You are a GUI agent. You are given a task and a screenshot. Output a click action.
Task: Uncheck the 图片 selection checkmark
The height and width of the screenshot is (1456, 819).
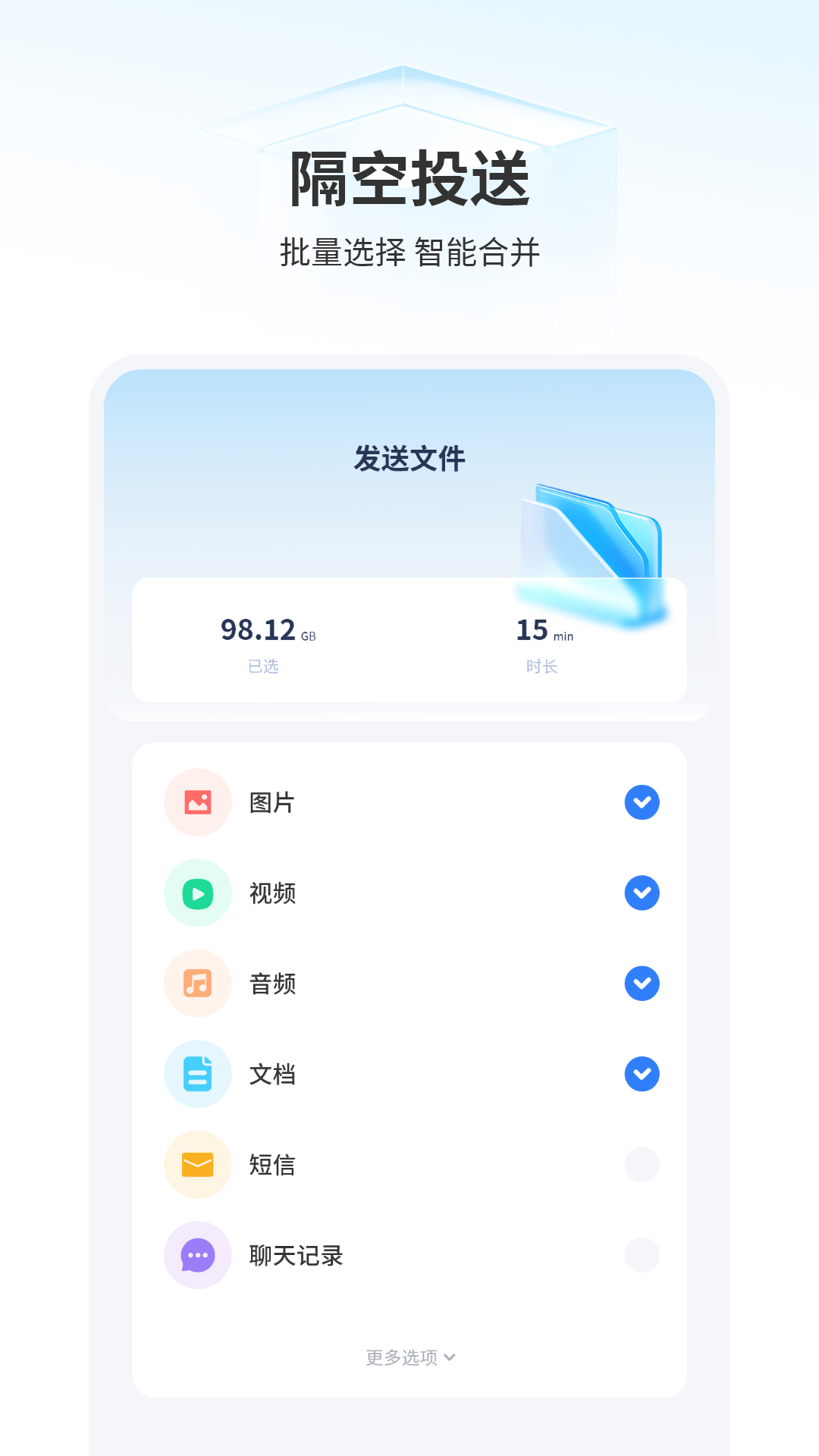(x=642, y=802)
